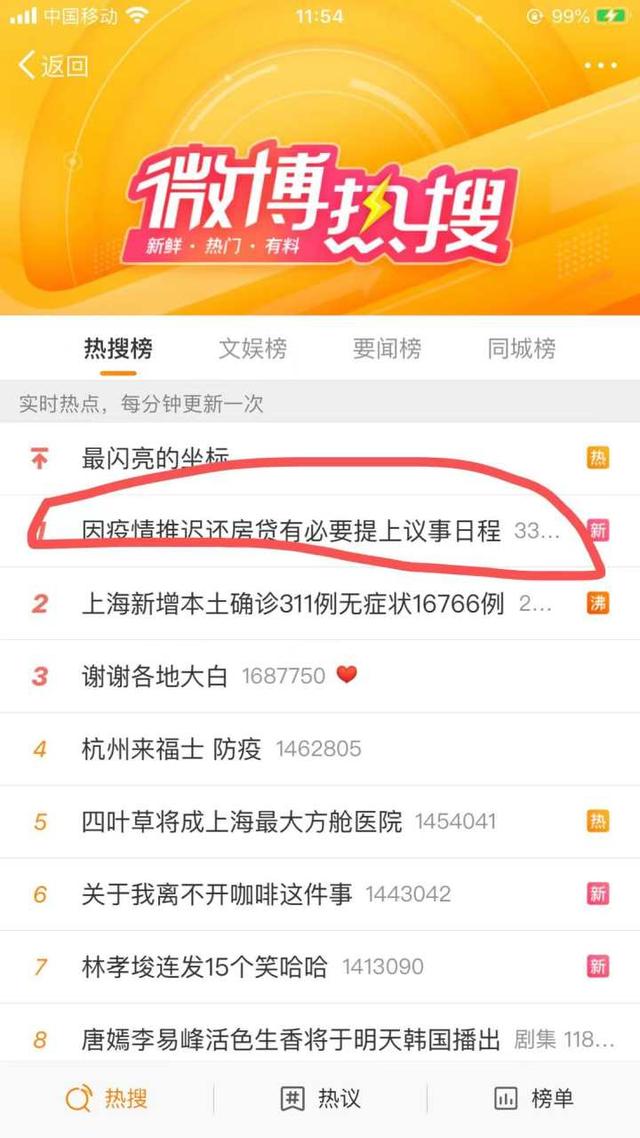The width and height of the screenshot is (640, 1138).
Task: Open topic 关于我离不开咖啡这件事
Action: (217, 894)
